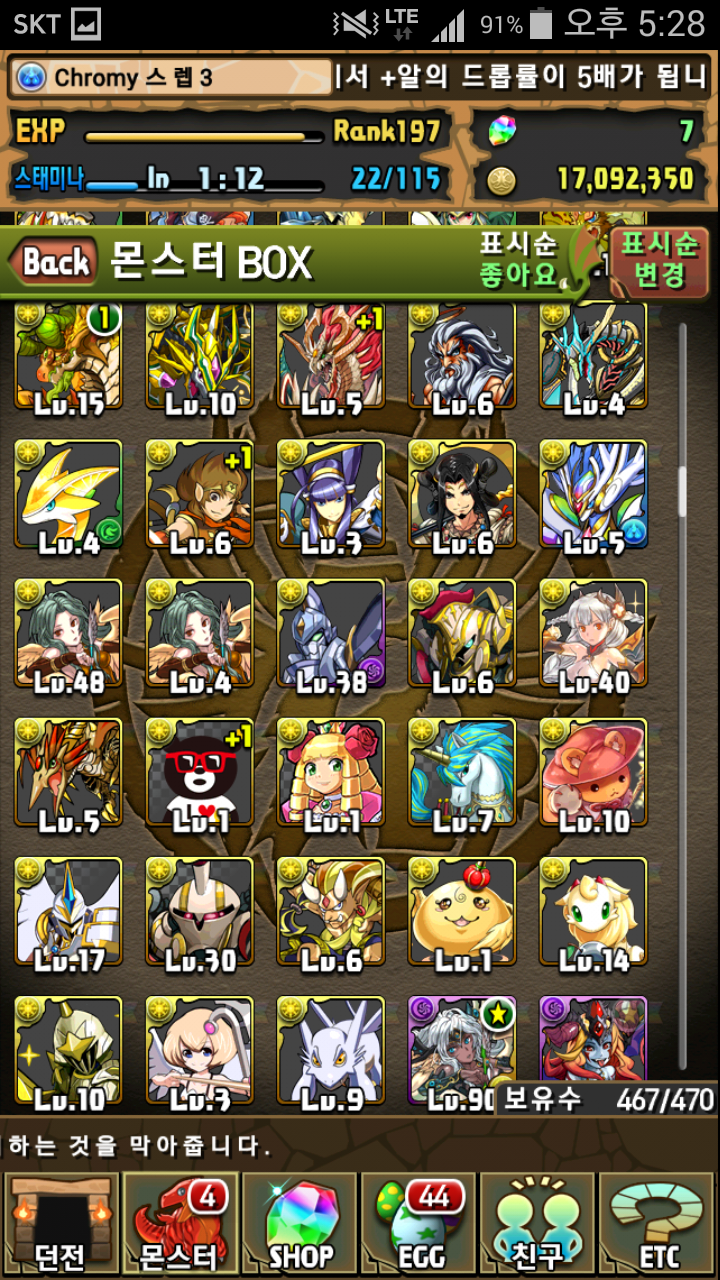Open the blue unicorn monster at Lv.7

pyautogui.click(x=462, y=774)
